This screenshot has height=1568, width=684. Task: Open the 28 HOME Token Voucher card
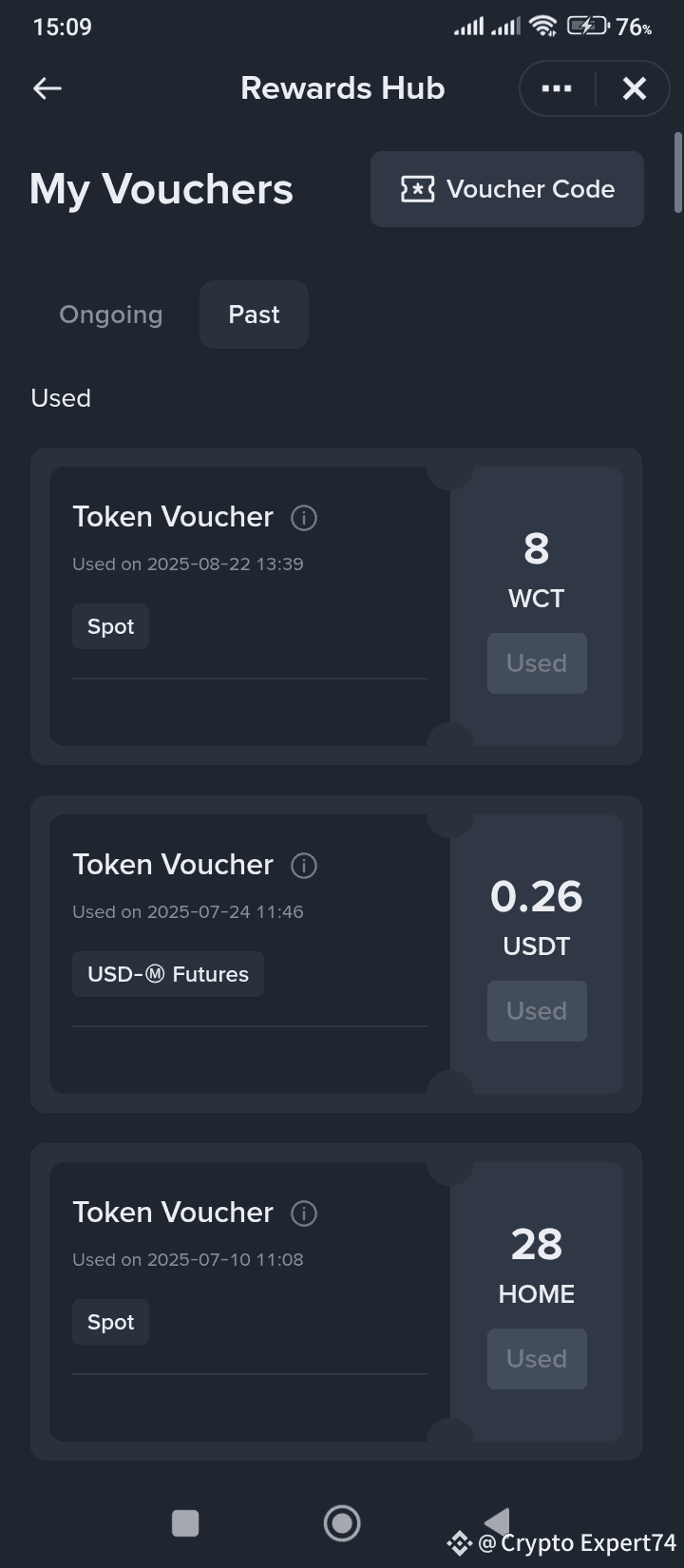coord(336,1302)
